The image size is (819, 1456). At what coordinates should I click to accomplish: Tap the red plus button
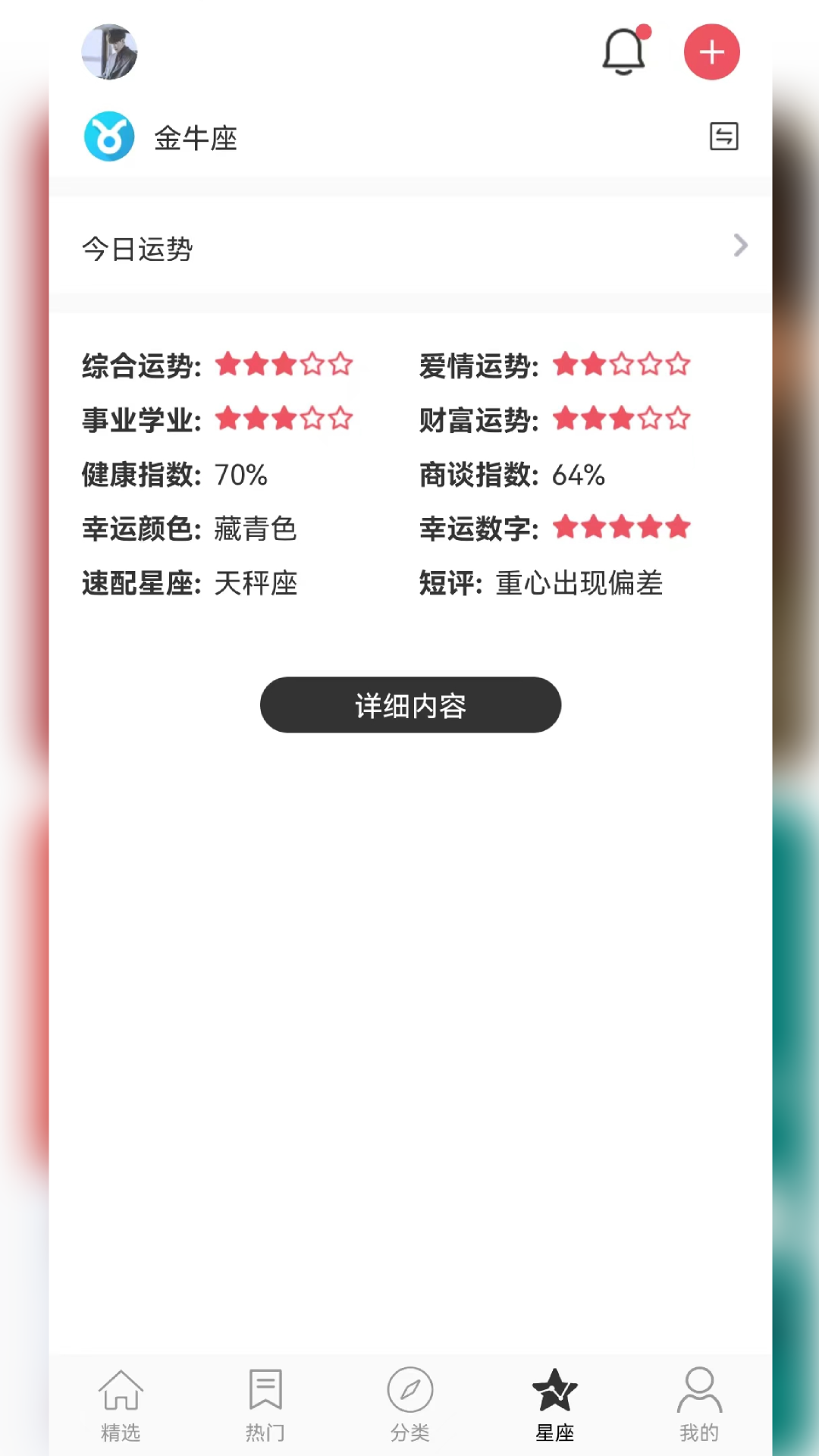[x=711, y=52]
